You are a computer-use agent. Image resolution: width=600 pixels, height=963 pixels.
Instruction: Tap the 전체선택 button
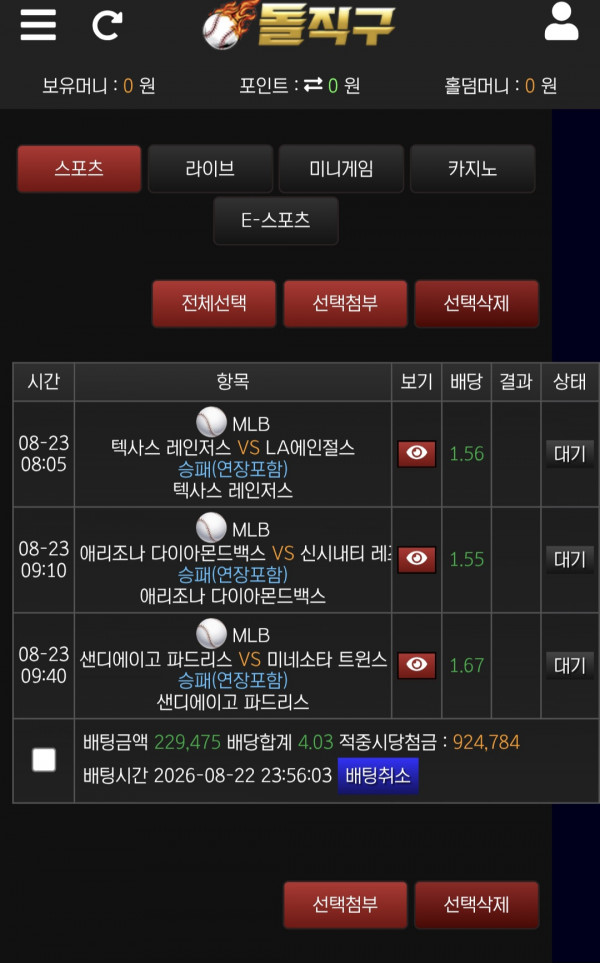214,303
